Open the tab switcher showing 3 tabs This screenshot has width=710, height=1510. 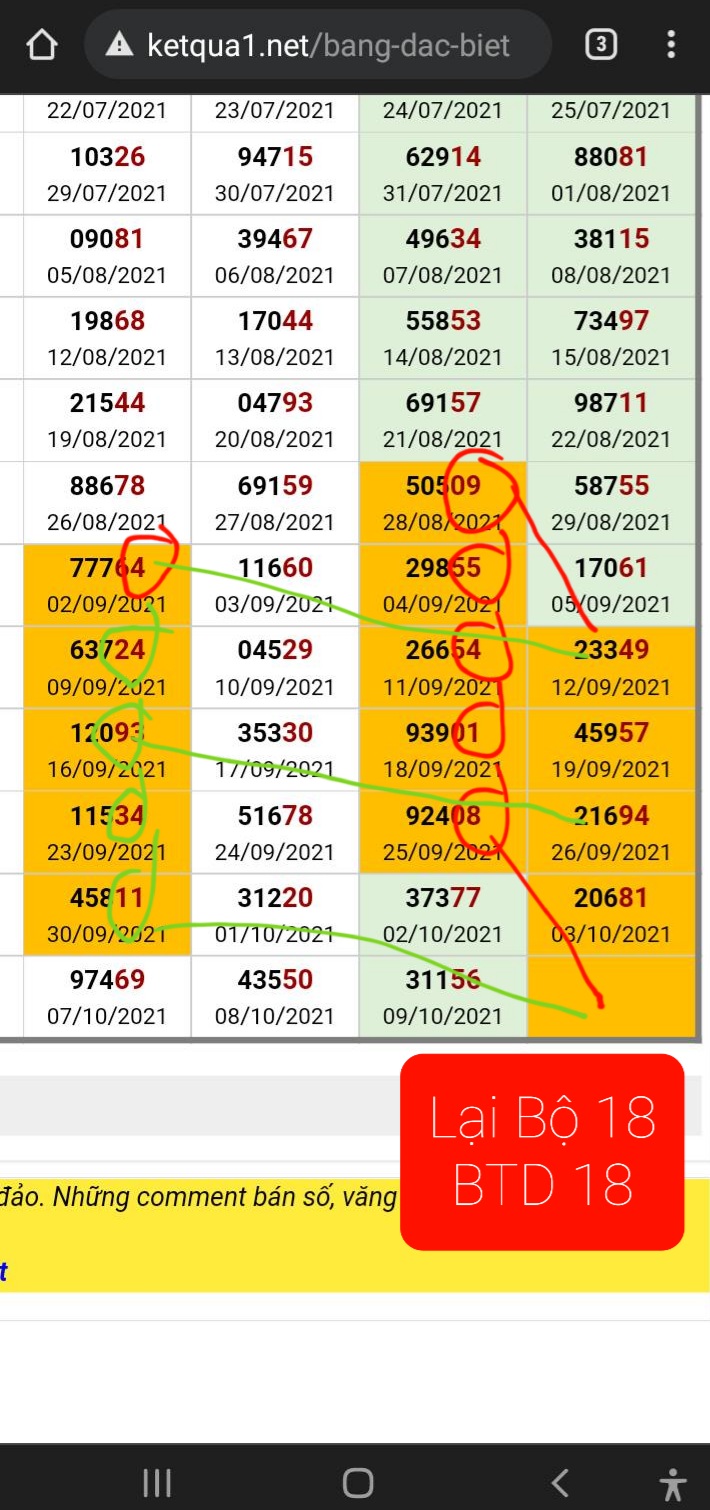pos(600,44)
